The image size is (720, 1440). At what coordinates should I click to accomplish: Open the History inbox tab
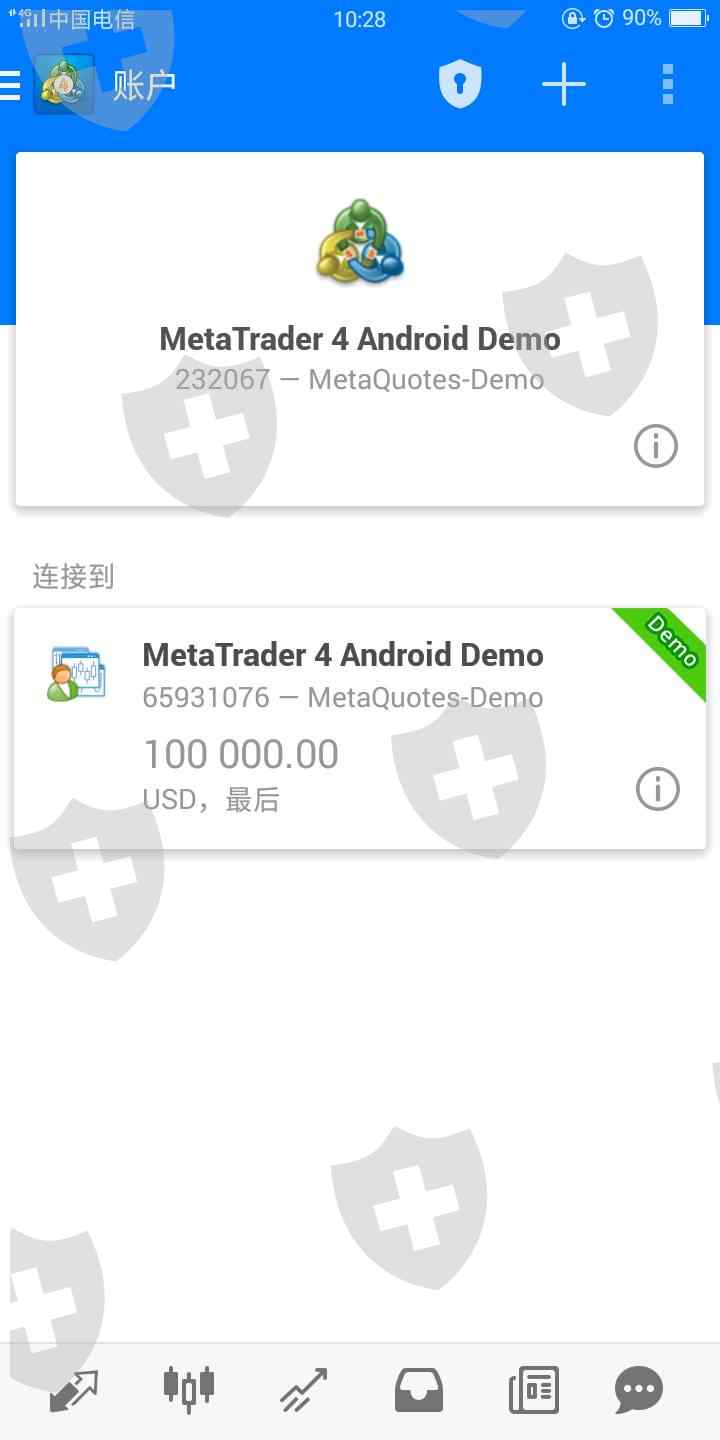coord(418,1391)
